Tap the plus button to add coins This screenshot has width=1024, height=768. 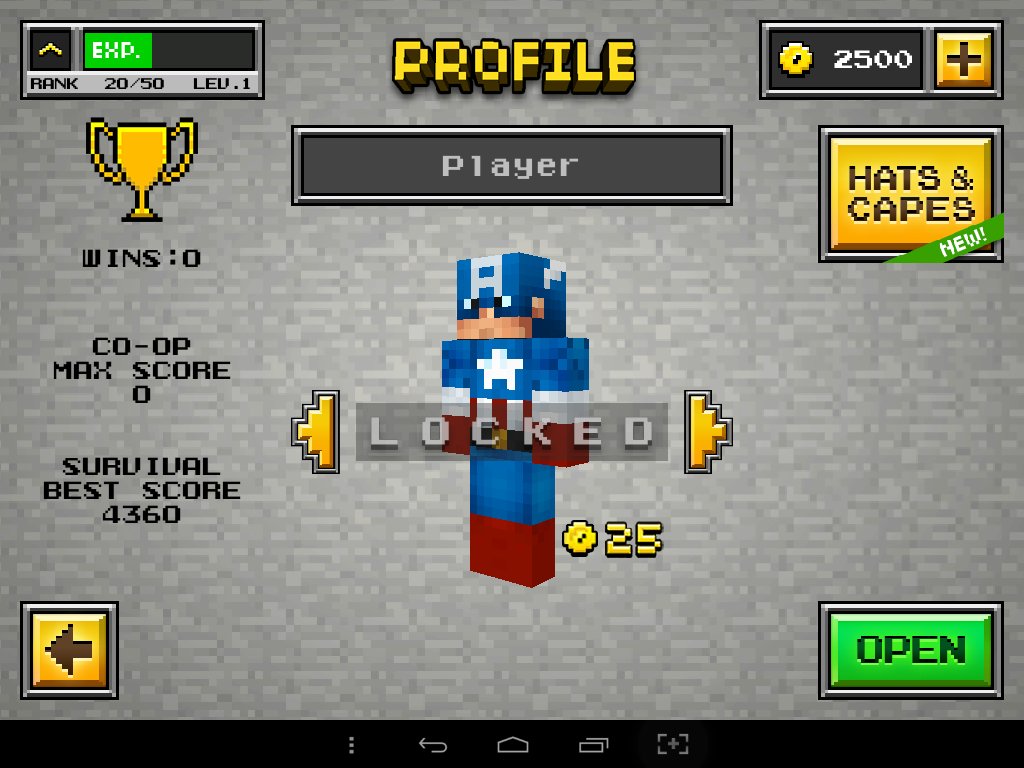click(964, 60)
